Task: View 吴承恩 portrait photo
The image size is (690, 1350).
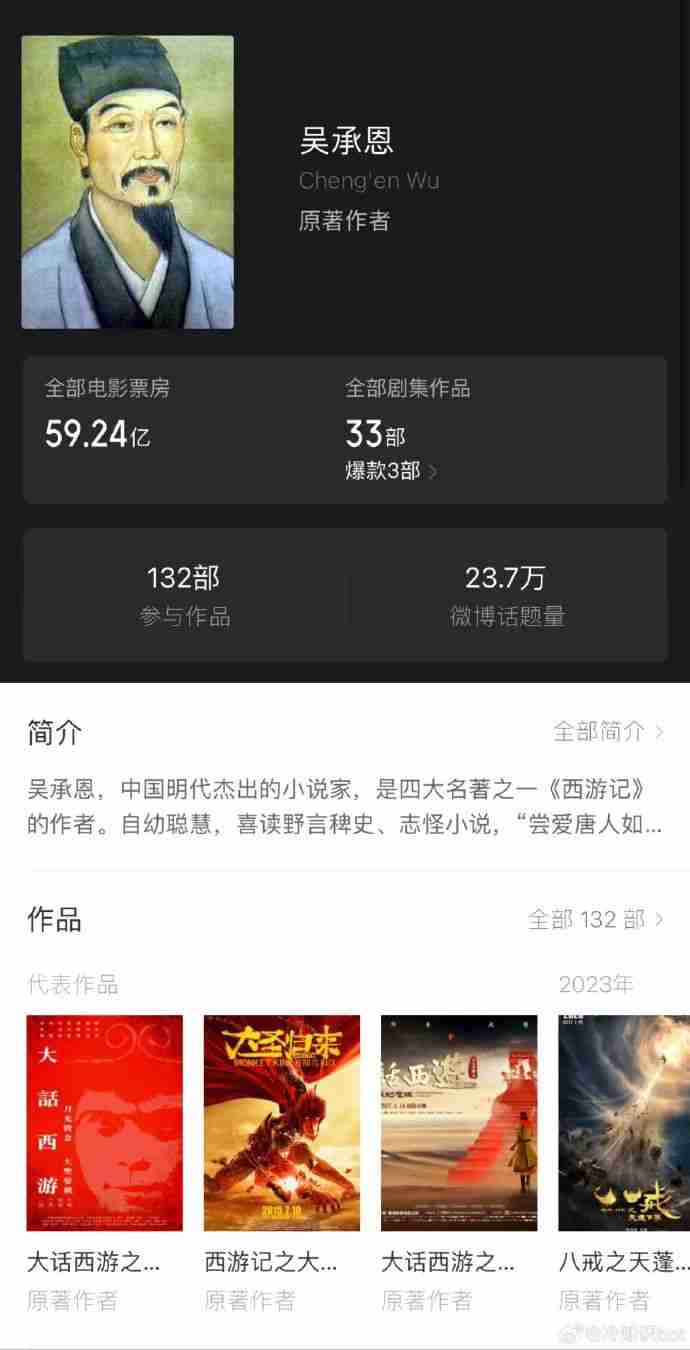Action: 128,182
